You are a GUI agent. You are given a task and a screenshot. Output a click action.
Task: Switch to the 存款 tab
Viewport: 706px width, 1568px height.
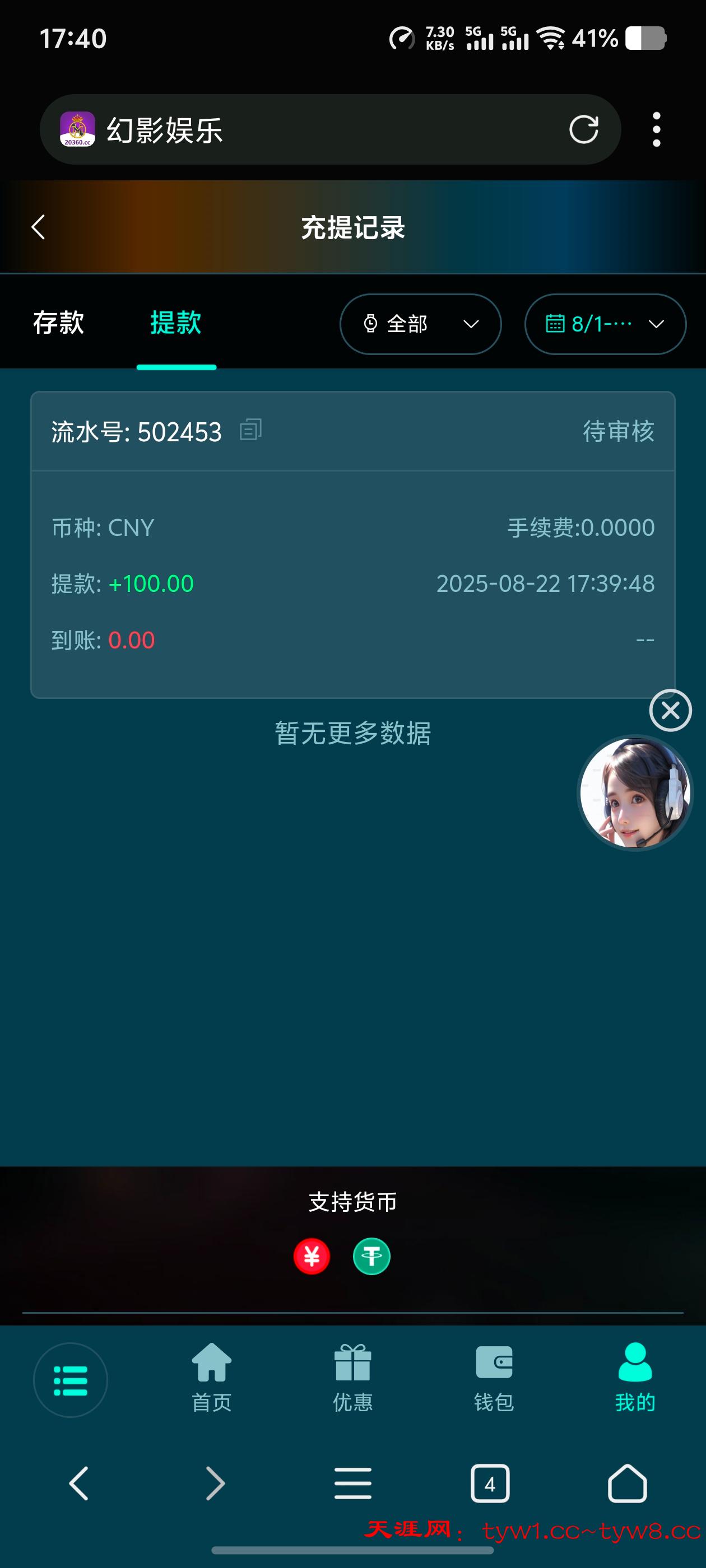[58, 324]
